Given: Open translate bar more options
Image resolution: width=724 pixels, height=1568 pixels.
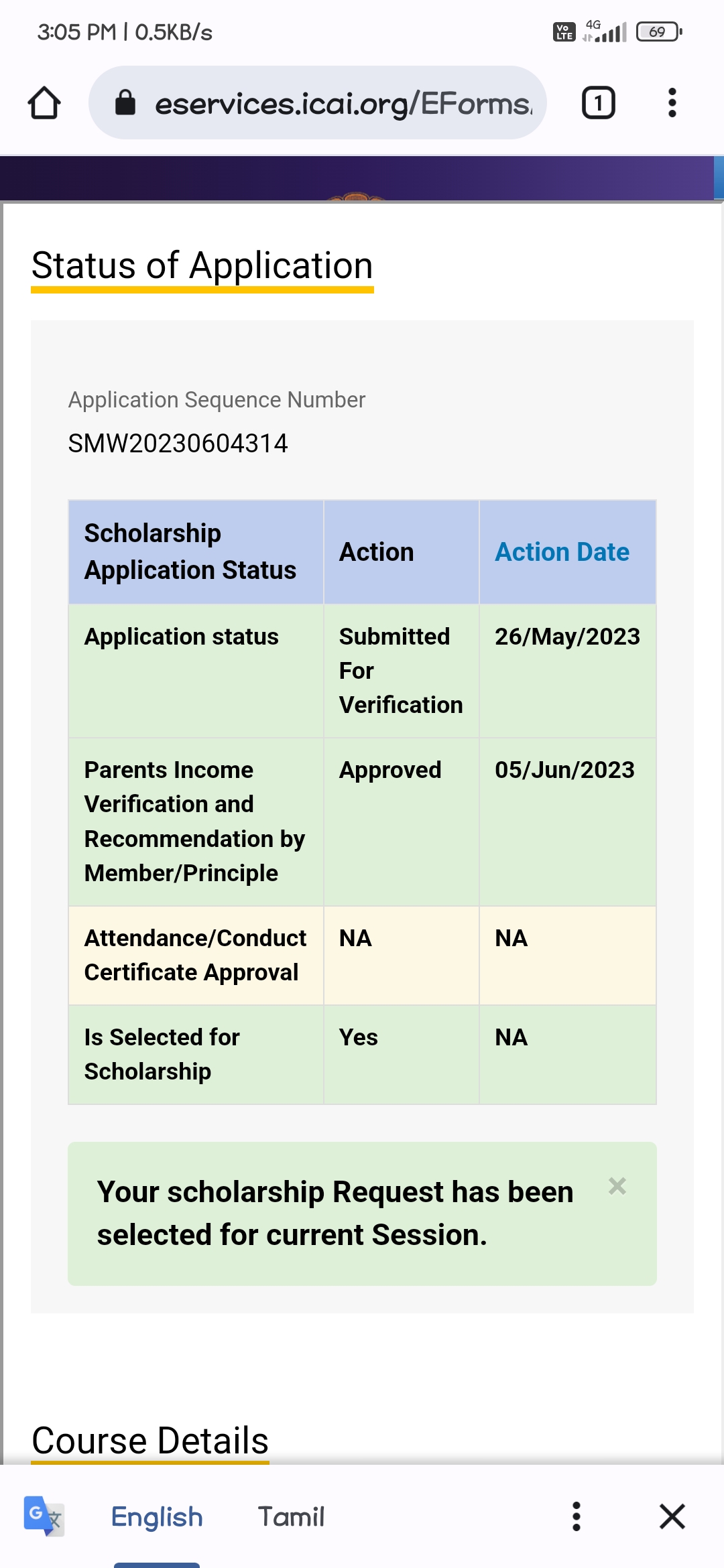Looking at the screenshot, I should tap(576, 1517).
